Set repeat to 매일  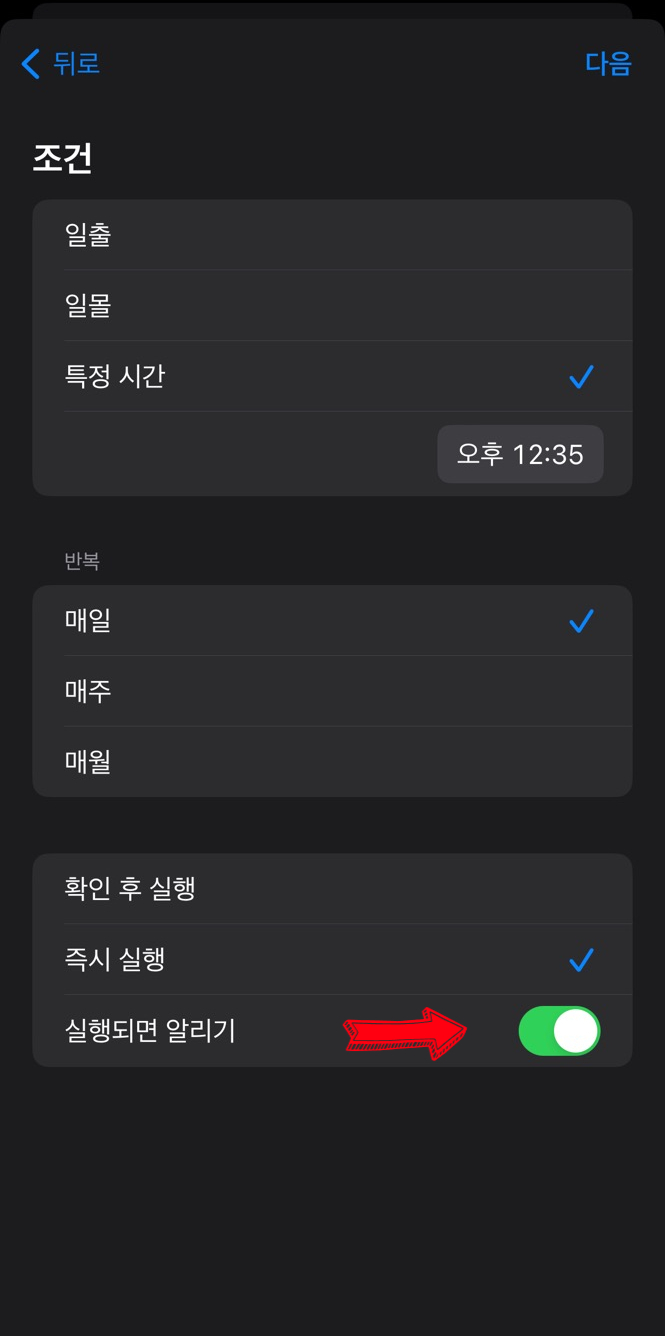click(332, 621)
